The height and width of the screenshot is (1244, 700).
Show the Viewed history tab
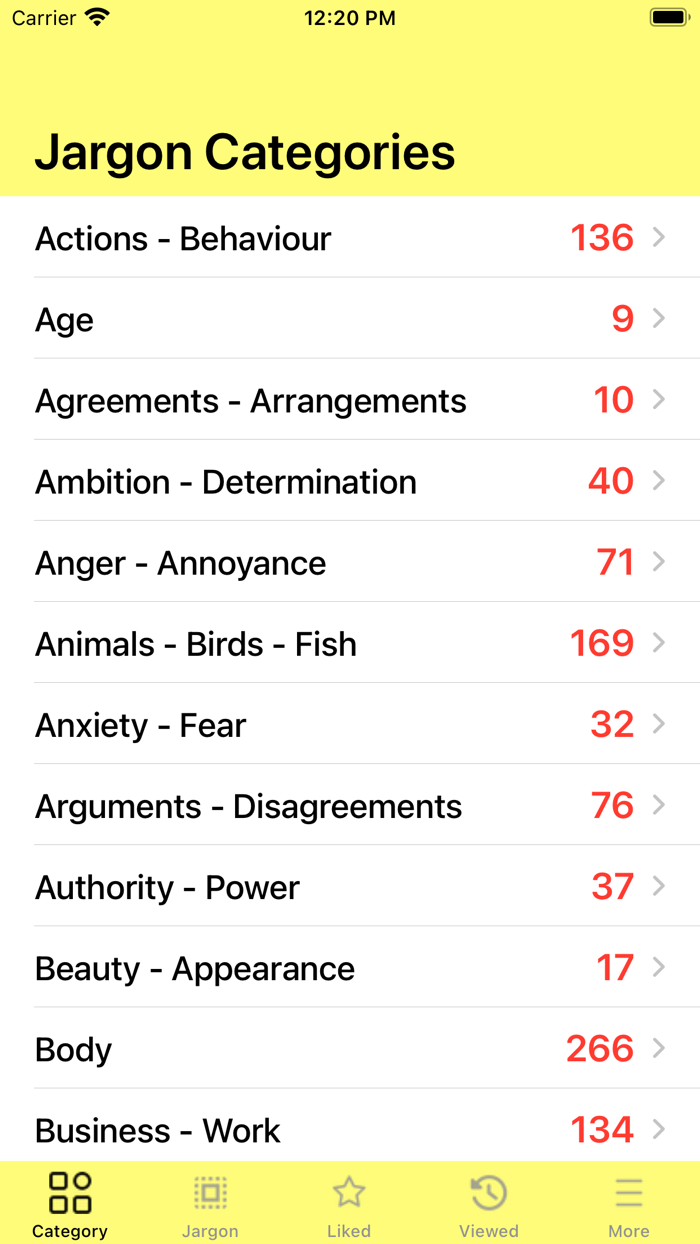[x=489, y=1204]
